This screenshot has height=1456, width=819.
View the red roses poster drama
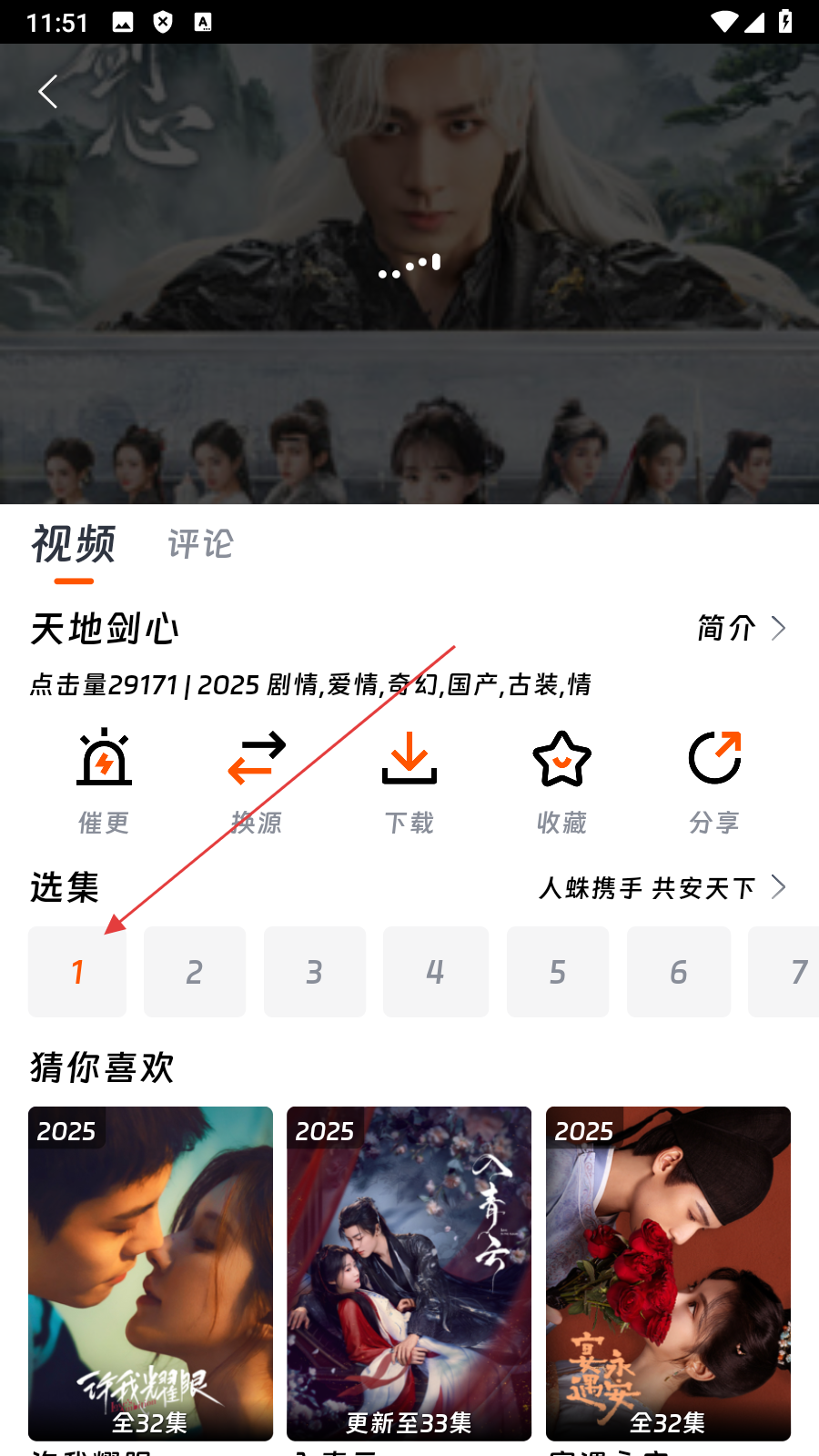pos(668,1272)
